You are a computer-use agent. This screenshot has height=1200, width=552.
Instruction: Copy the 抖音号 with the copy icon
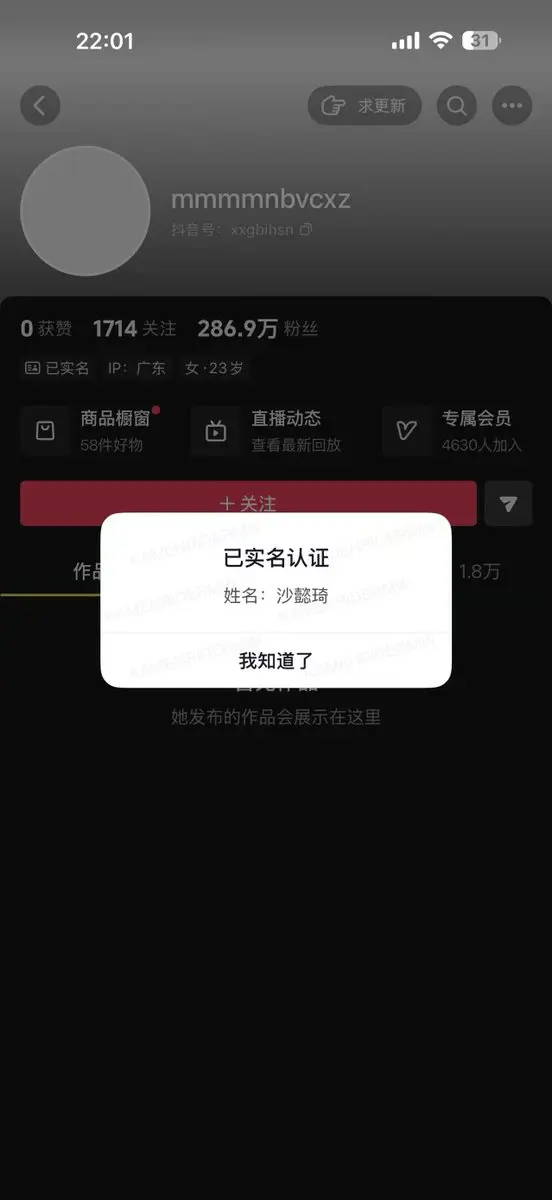pos(306,229)
